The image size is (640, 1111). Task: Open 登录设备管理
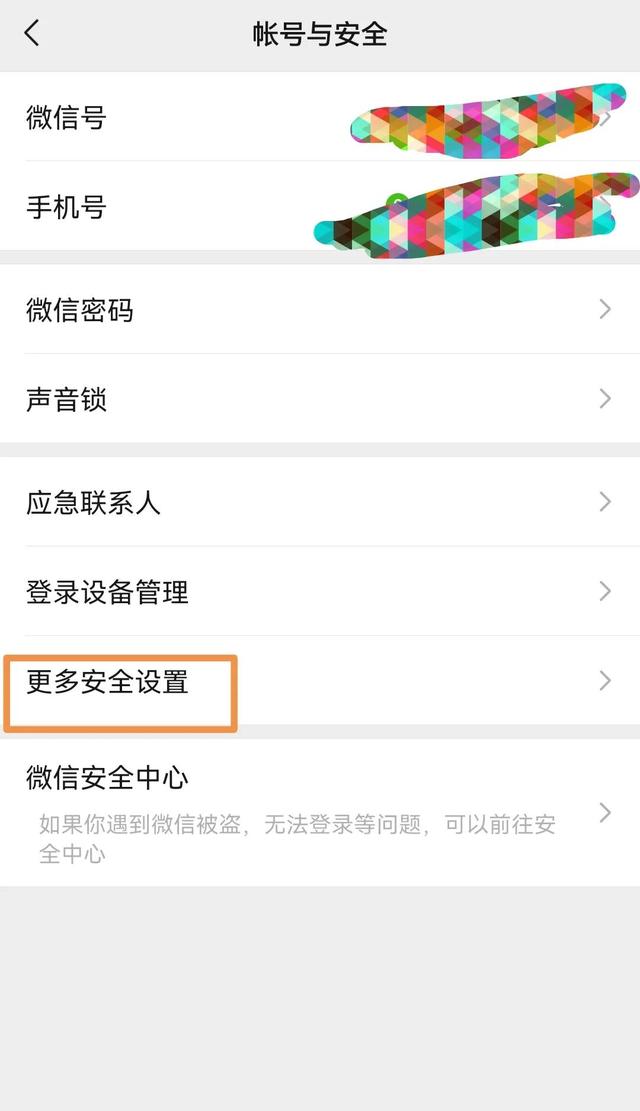tap(320, 591)
